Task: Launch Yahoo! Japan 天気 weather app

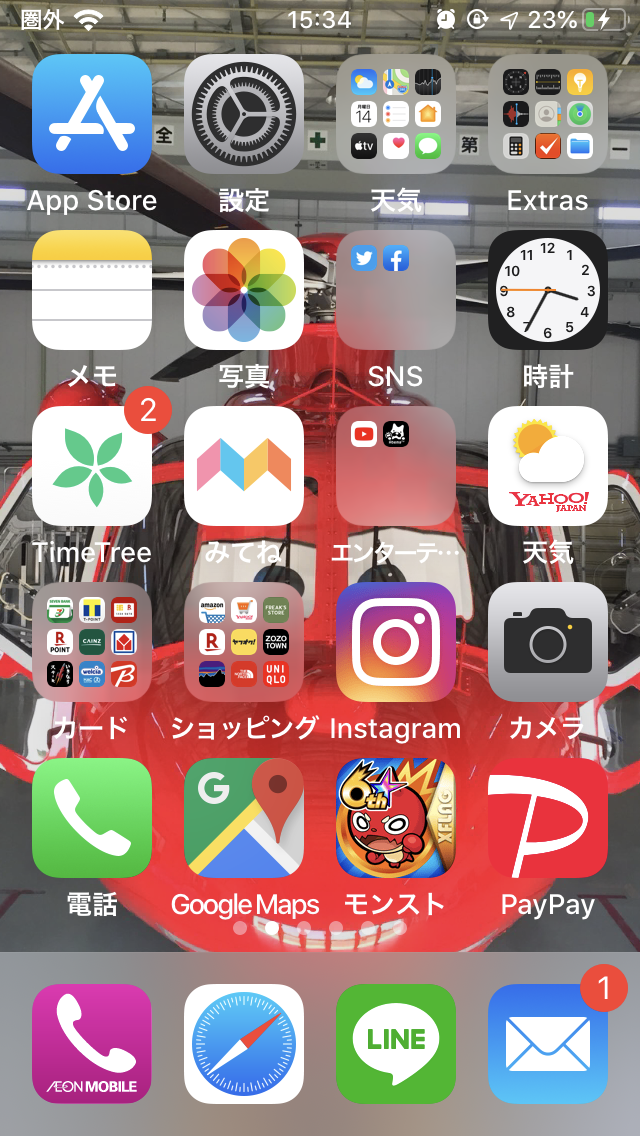Action: [x=548, y=466]
